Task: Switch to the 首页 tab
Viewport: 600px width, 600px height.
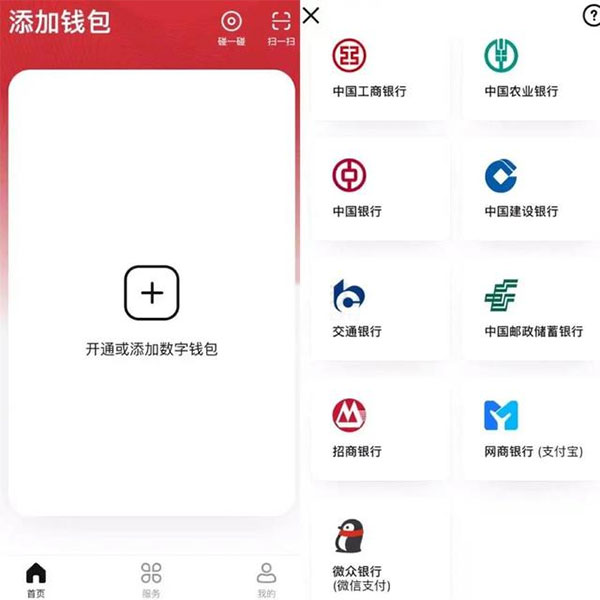Action: 36,579
